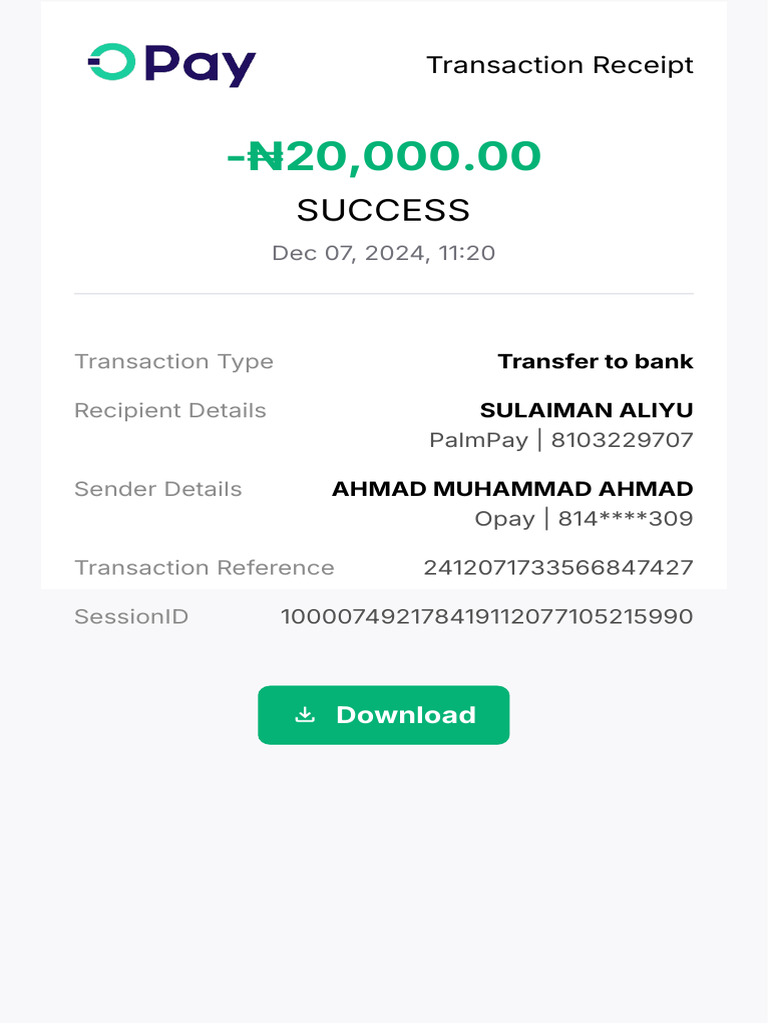Download the transaction receipt

point(384,715)
